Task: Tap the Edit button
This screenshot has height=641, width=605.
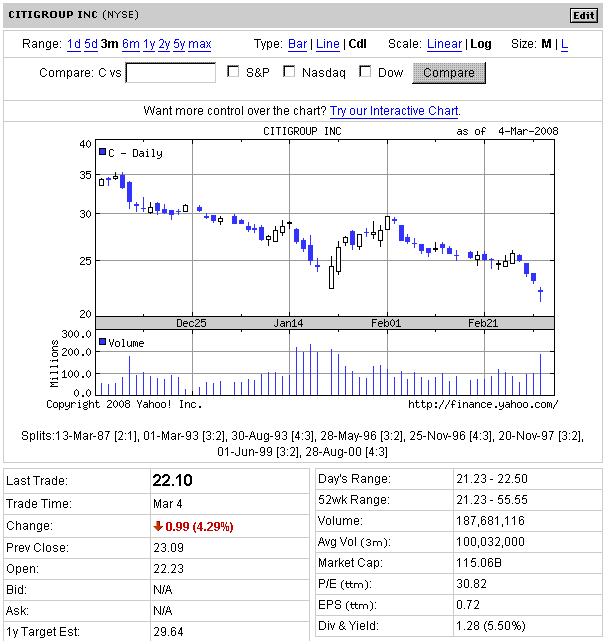Action: pos(583,15)
